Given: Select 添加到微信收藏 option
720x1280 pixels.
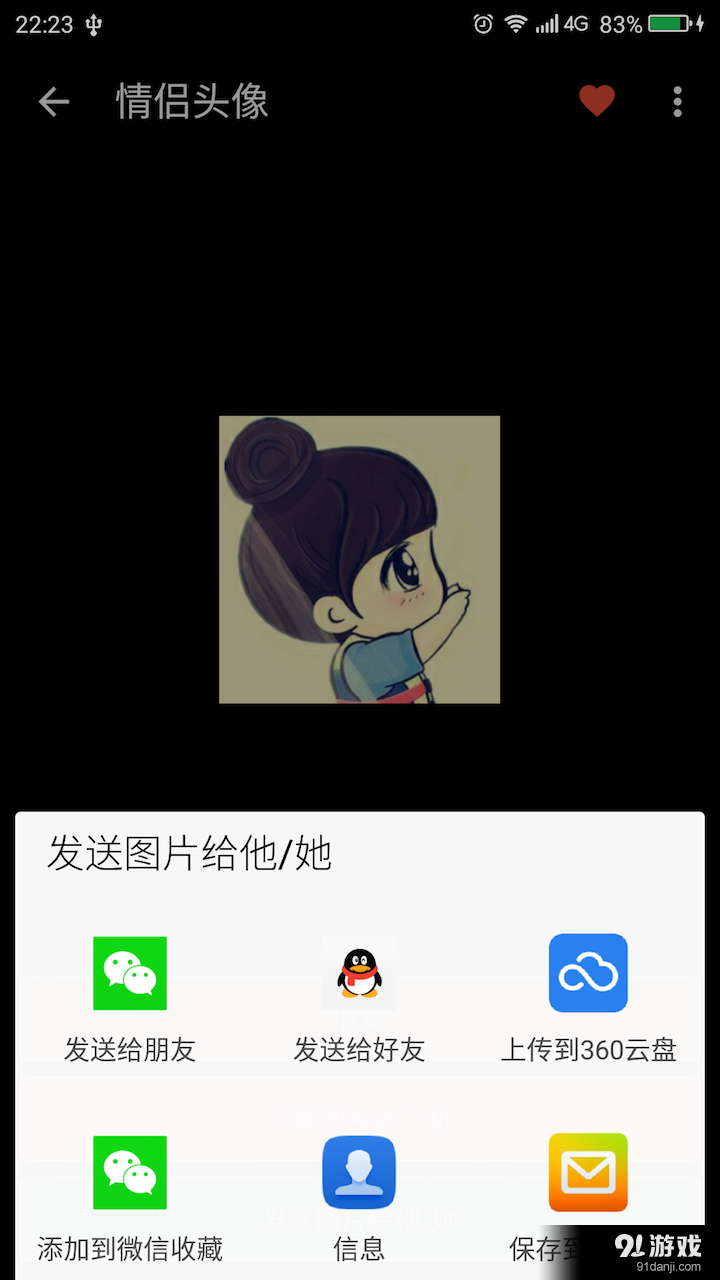Looking at the screenshot, I should (x=129, y=1249).
